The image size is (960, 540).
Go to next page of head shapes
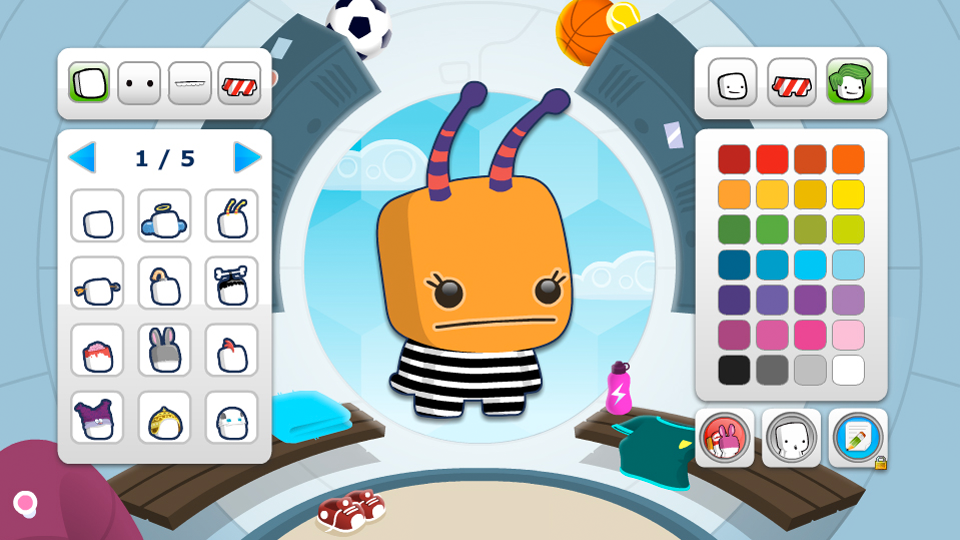pos(247,158)
